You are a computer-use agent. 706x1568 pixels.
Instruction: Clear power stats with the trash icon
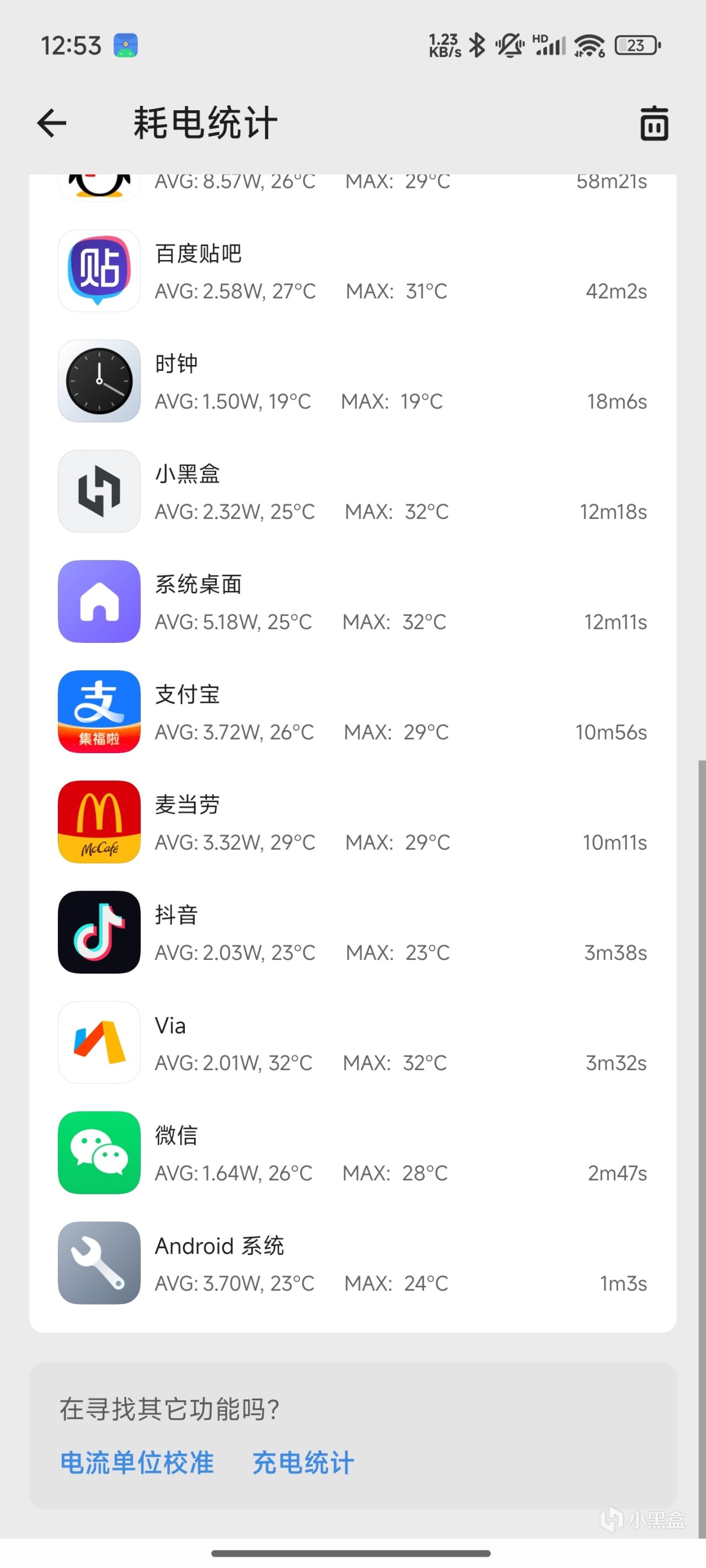pyautogui.click(x=654, y=123)
